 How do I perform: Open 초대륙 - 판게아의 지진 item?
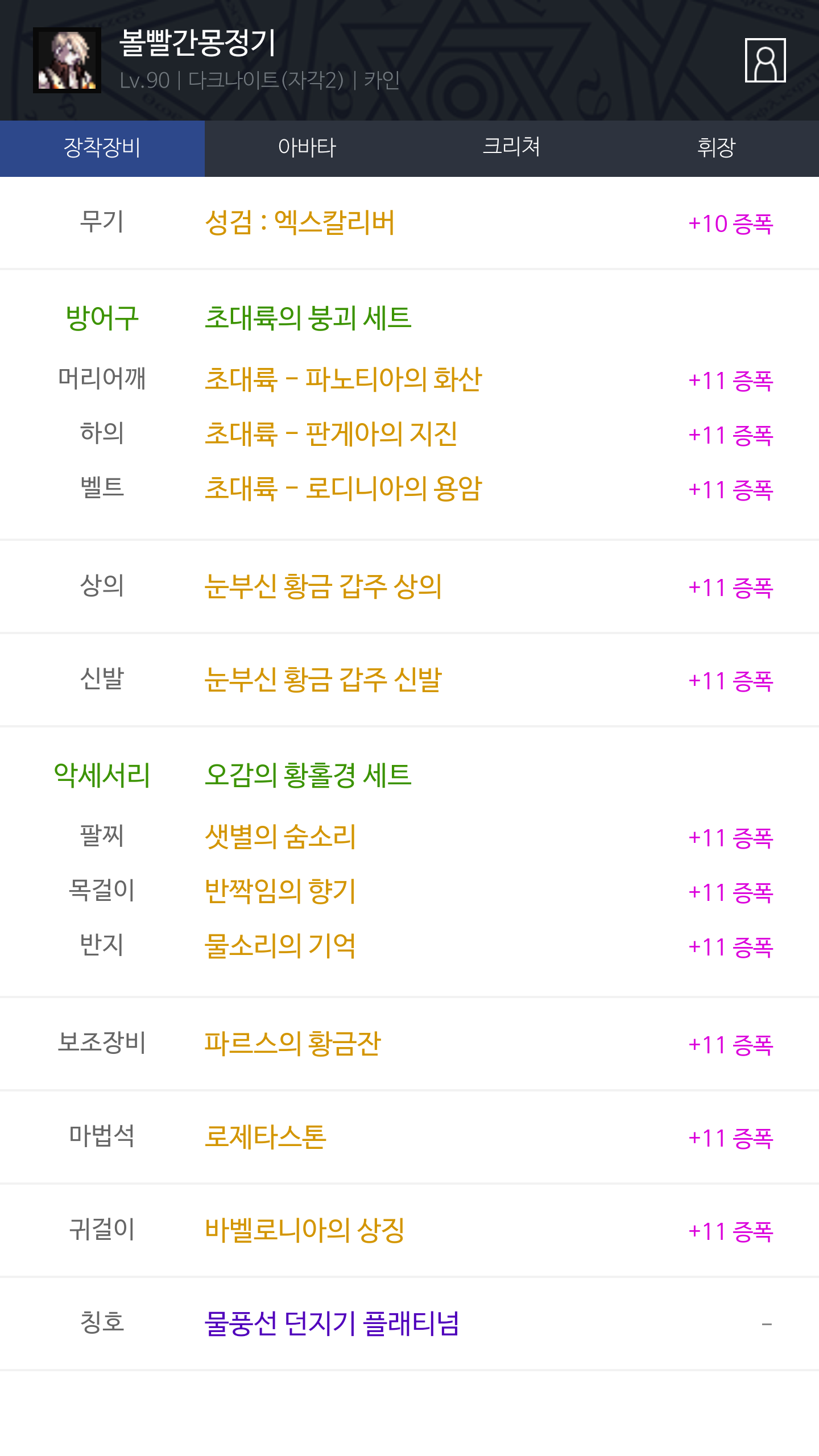point(331,434)
